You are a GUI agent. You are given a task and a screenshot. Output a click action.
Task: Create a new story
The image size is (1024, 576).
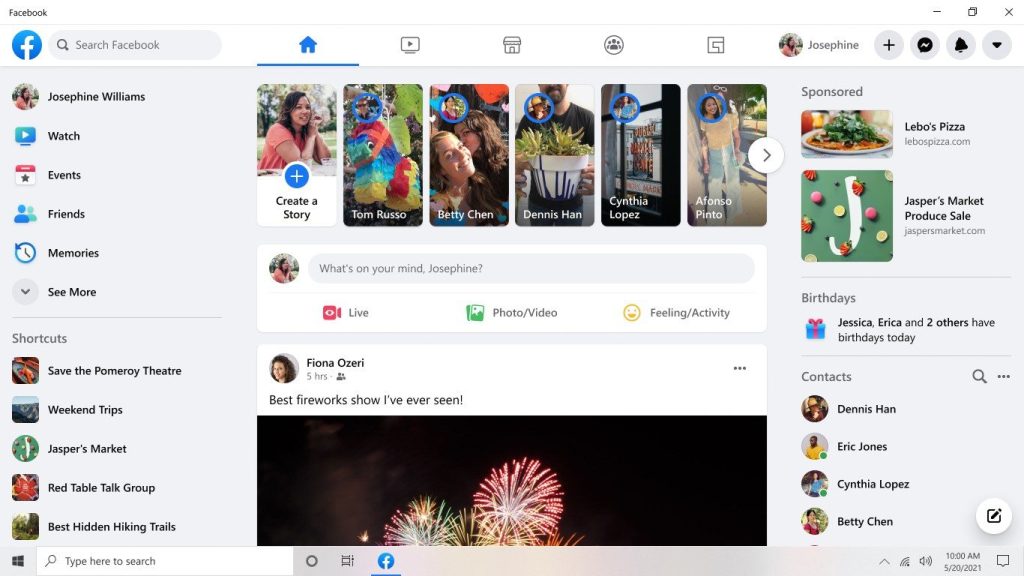pos(296,177)
